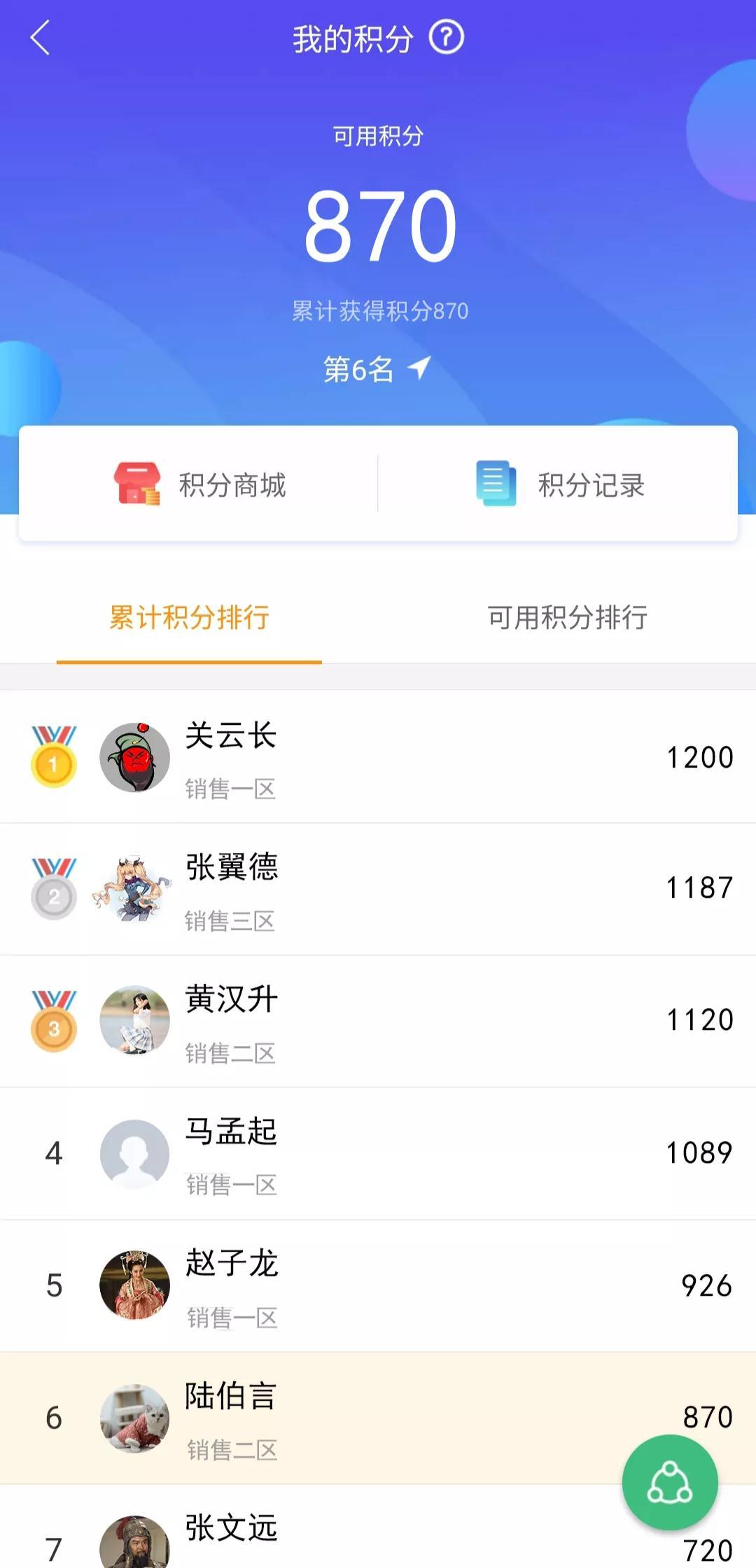Jump to my ranking 第6名
Viewport: 756px width, 1568px height.
[377, 369]
